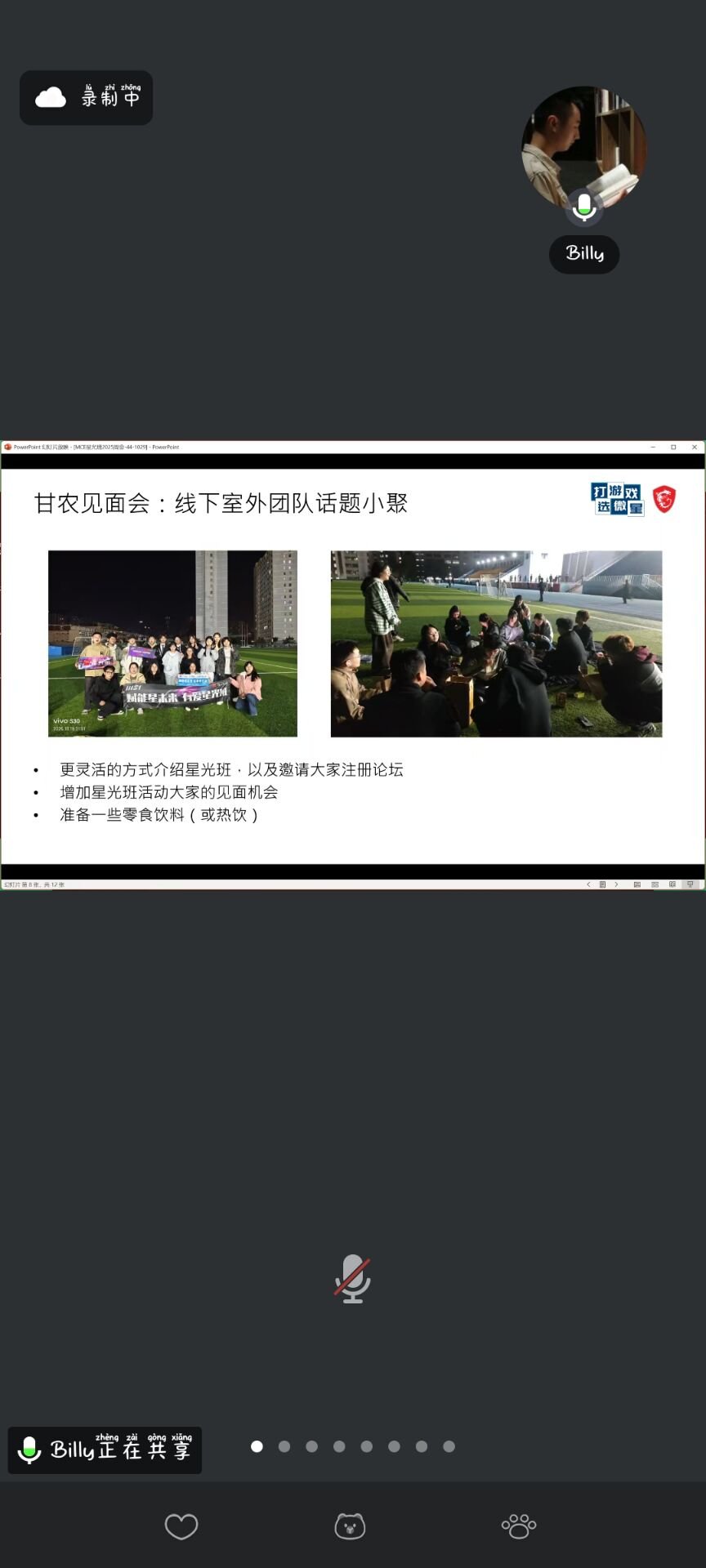Tap the Billy正在共享 sharing pill
Screen dimensions: 706x1568
(105, 1450)
